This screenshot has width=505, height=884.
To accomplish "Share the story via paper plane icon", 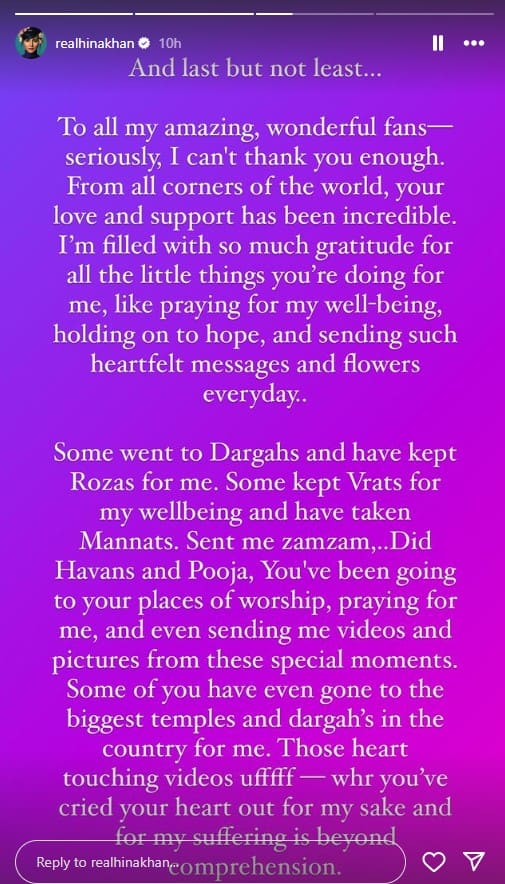I will click(x=475, y=861).
